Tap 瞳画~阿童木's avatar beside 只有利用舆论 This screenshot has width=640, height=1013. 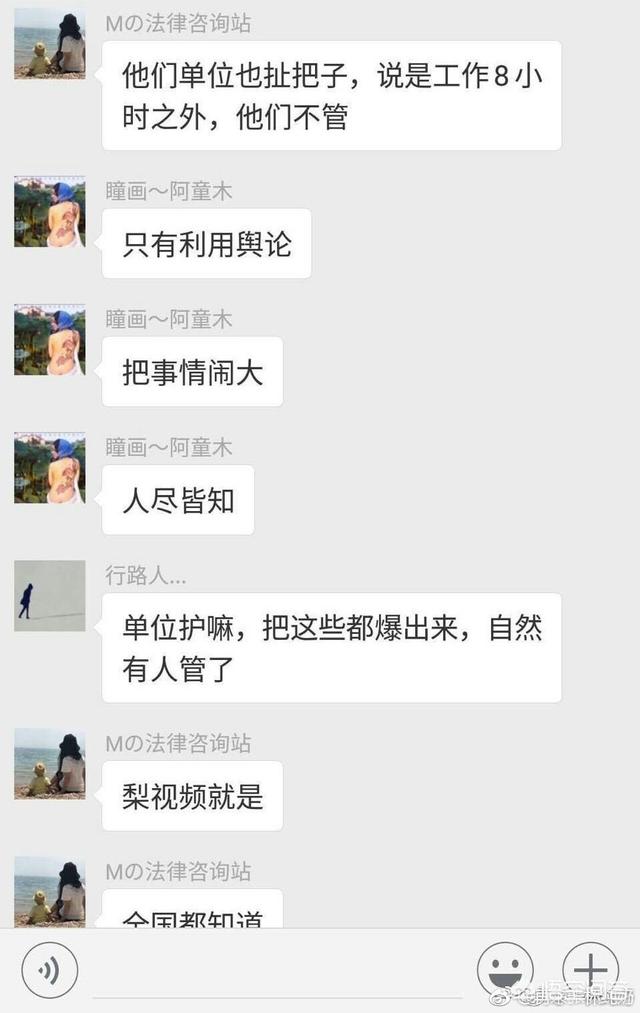click(x=49, y=212)
